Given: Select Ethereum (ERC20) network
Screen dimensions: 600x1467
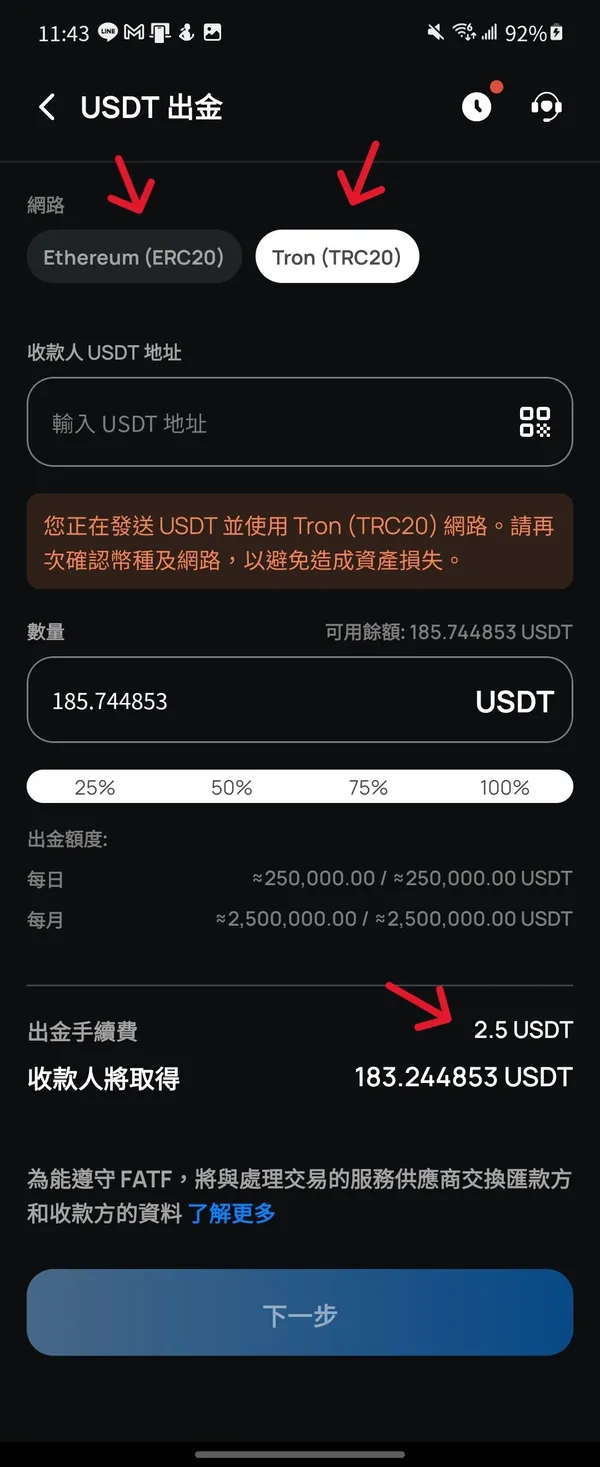Looking at the screenshot, I should (133, 257).
